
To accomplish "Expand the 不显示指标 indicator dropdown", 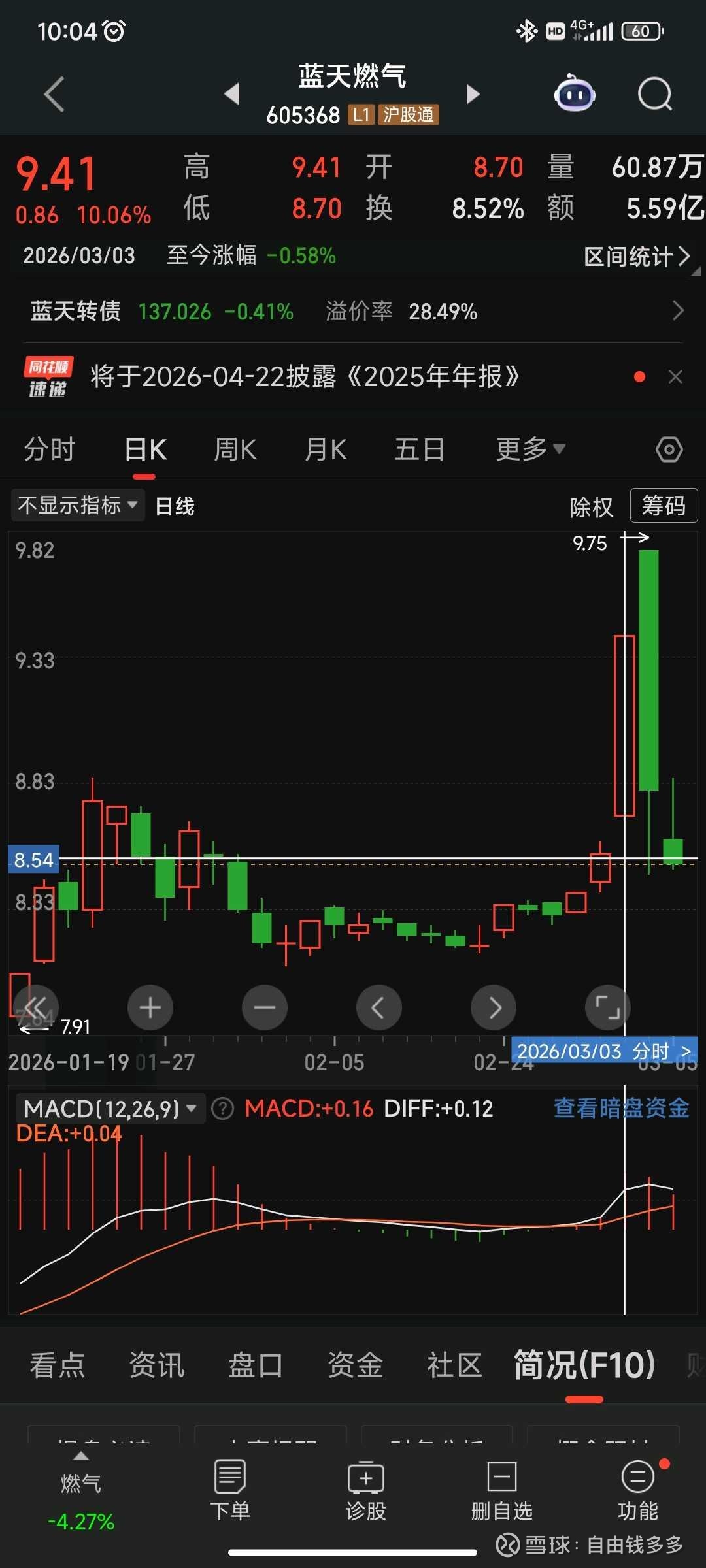I will 77,505.
